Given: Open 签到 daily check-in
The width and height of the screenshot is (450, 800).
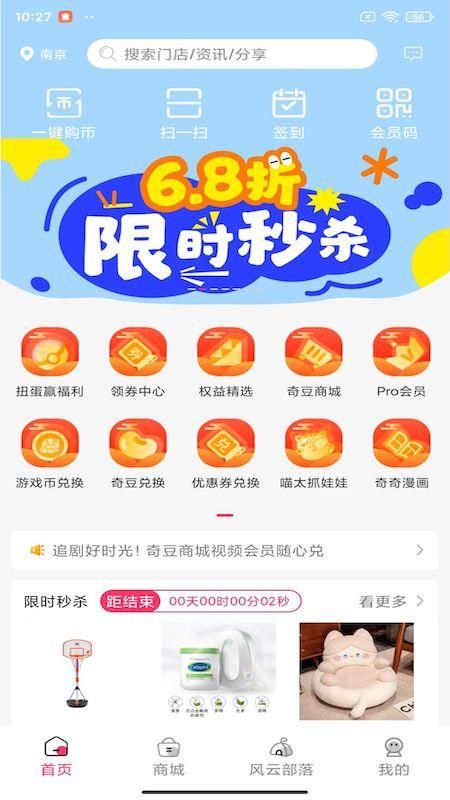Looking at the screenshot, I should point(289,114).
